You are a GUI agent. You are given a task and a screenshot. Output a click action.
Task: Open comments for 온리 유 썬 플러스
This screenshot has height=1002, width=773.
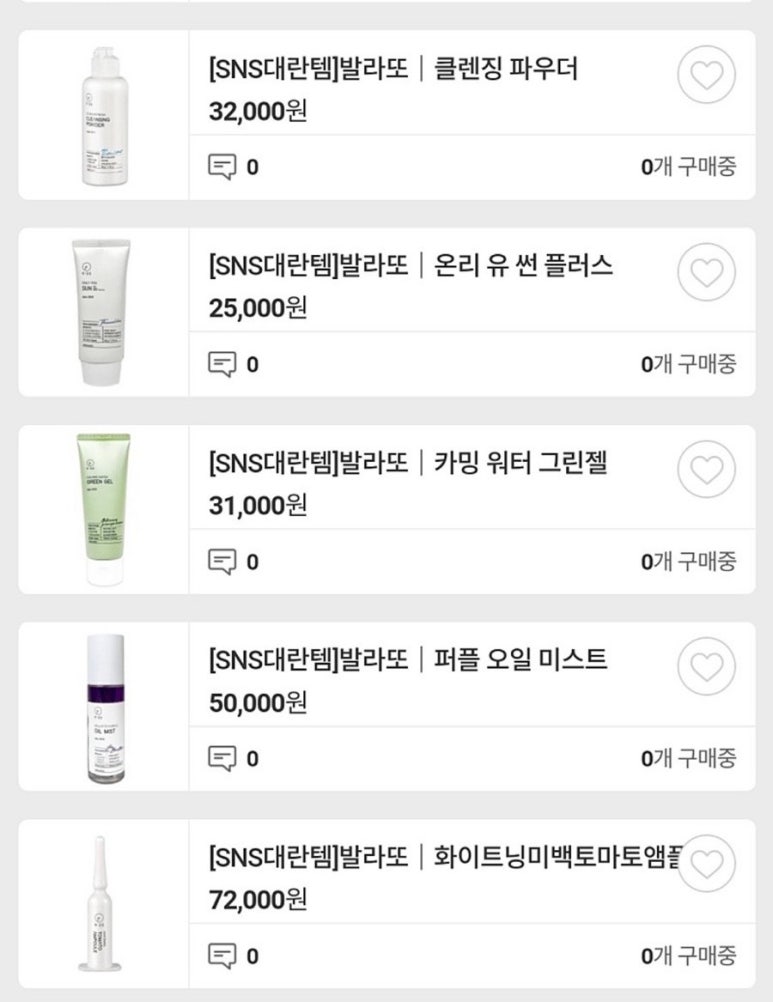[x=221, y=364]
